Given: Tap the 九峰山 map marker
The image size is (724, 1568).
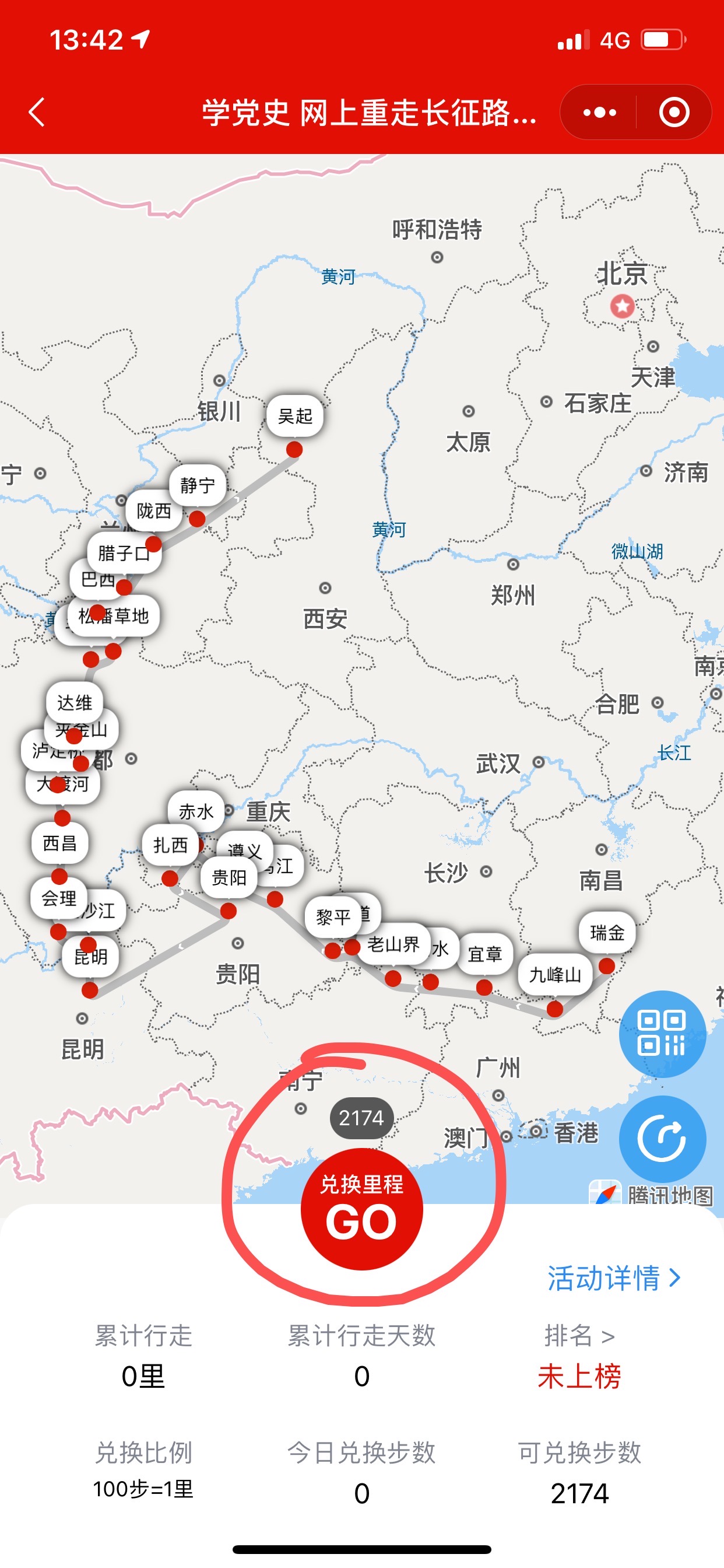Looking at the screenshot, I should [x=554, y=975].
